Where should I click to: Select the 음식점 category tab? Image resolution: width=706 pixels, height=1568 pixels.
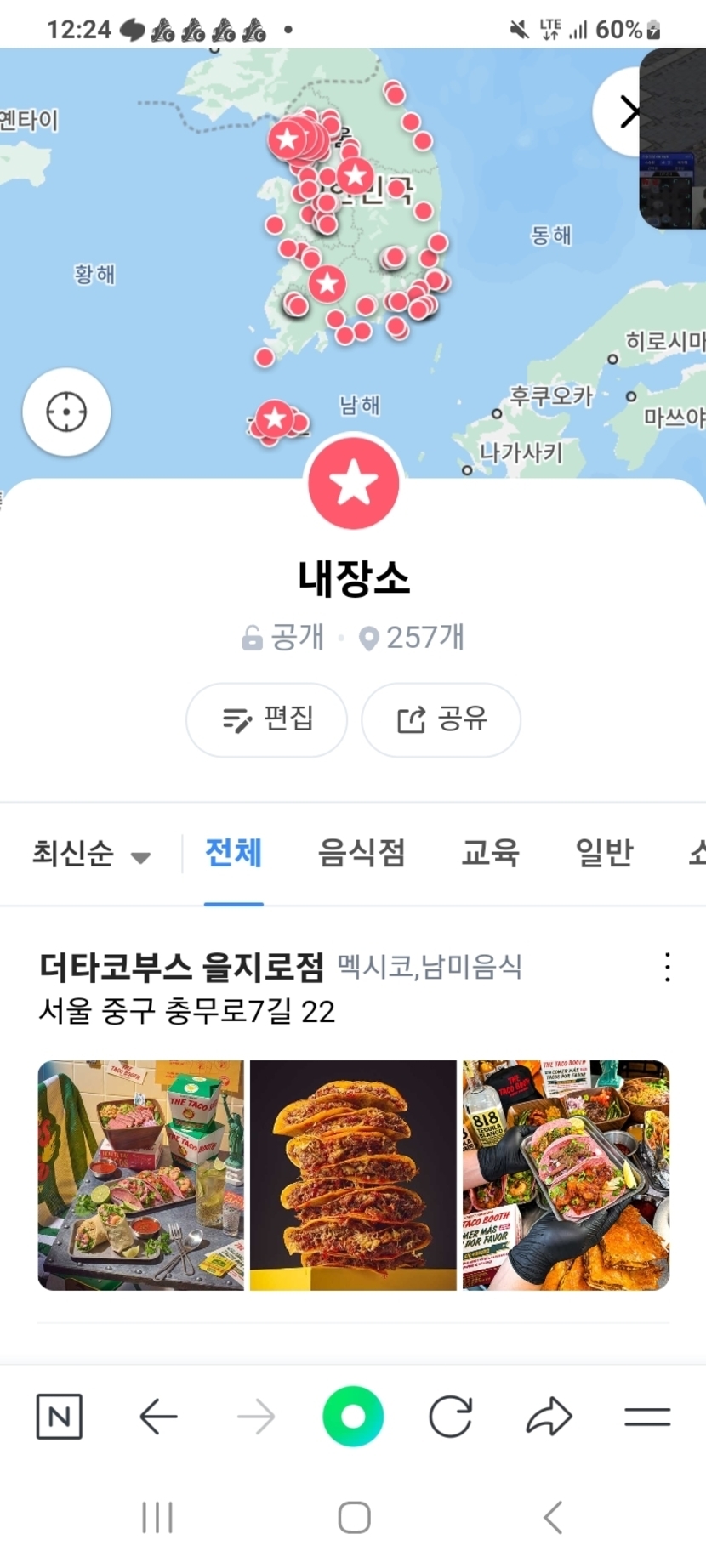362,853
